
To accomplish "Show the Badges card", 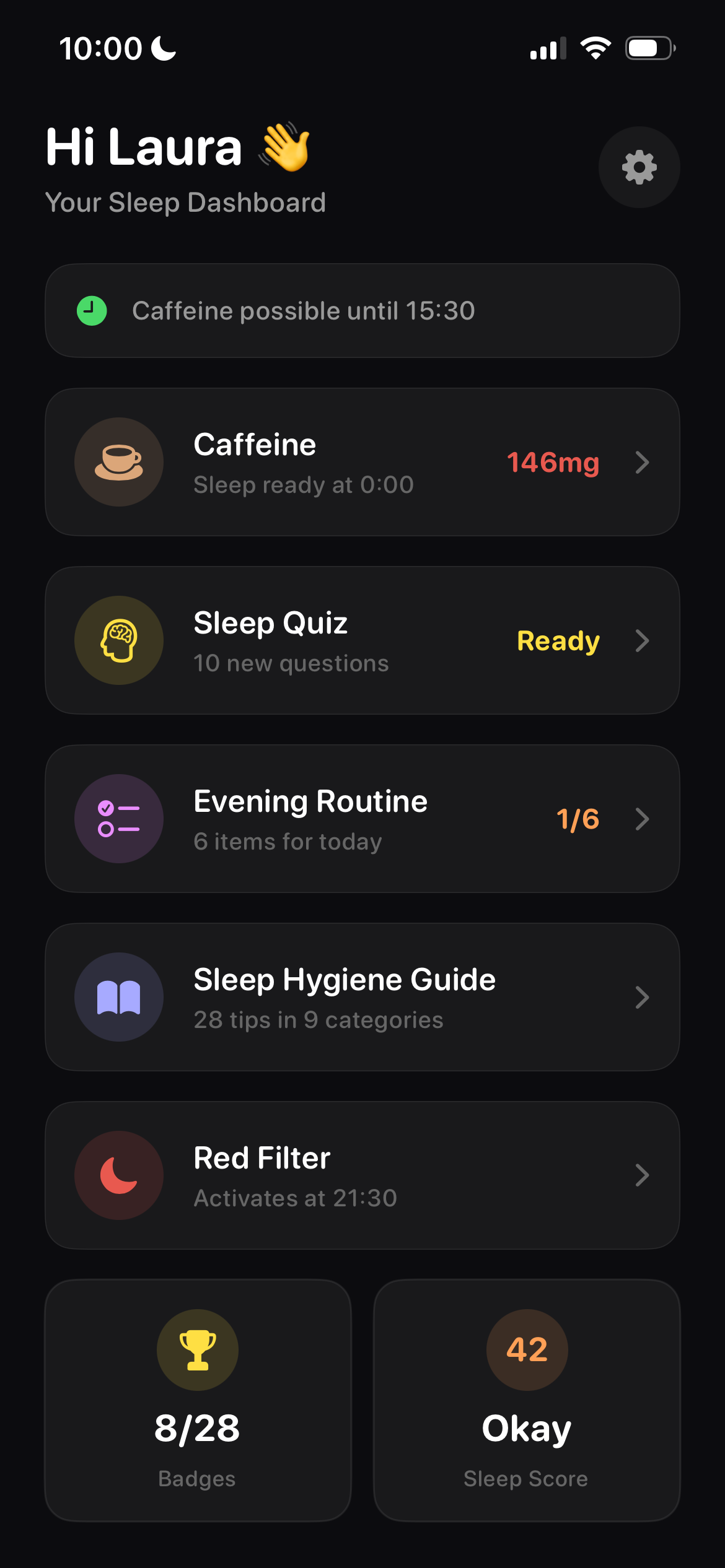I will tap(198, 1400).
